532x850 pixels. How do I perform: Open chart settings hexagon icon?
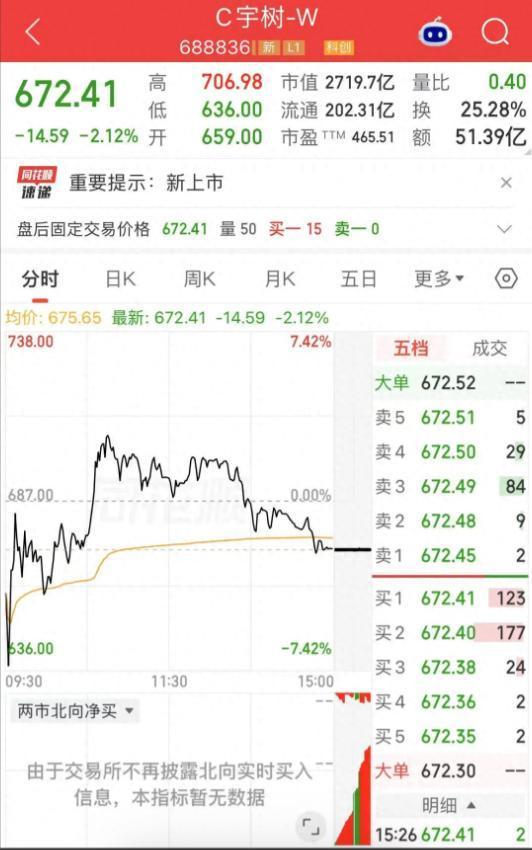pos(506,279)
